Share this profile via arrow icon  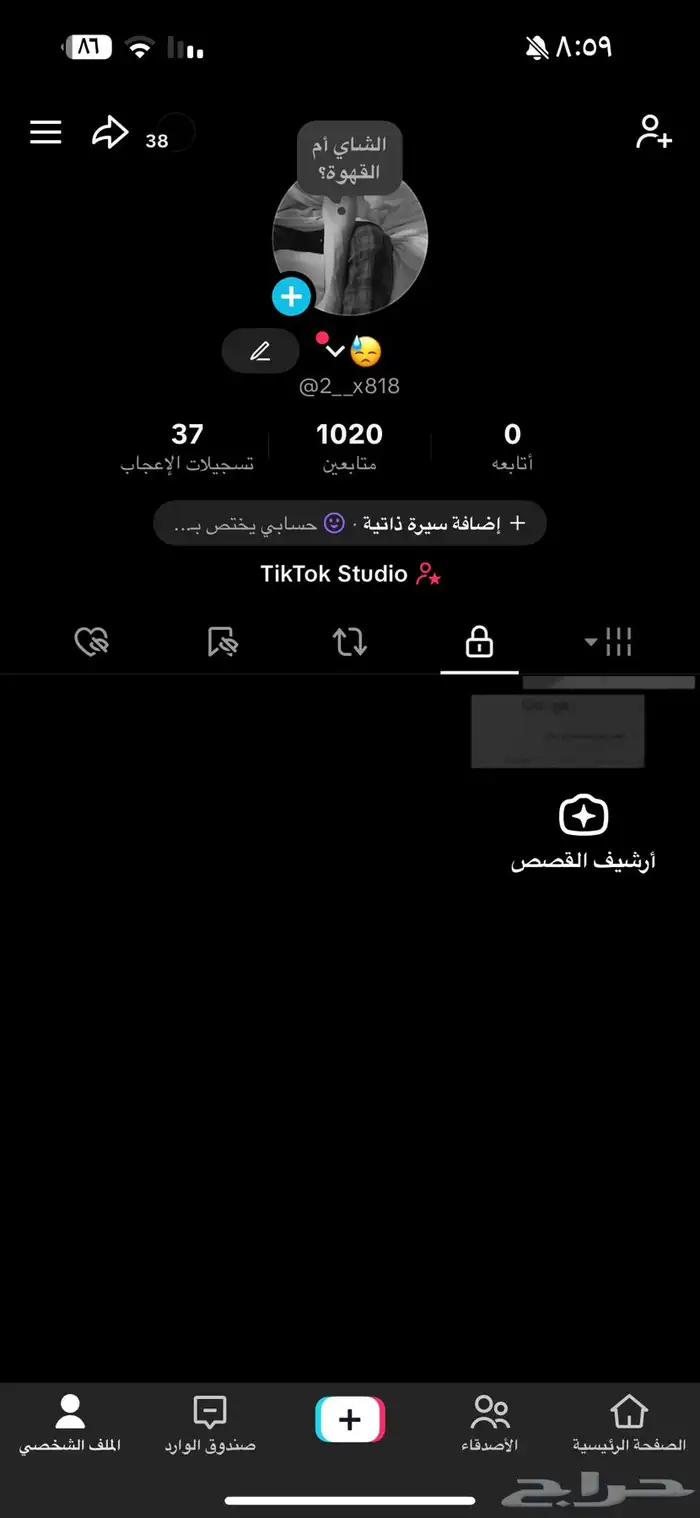pyautogui.click(x=110, y=132)
